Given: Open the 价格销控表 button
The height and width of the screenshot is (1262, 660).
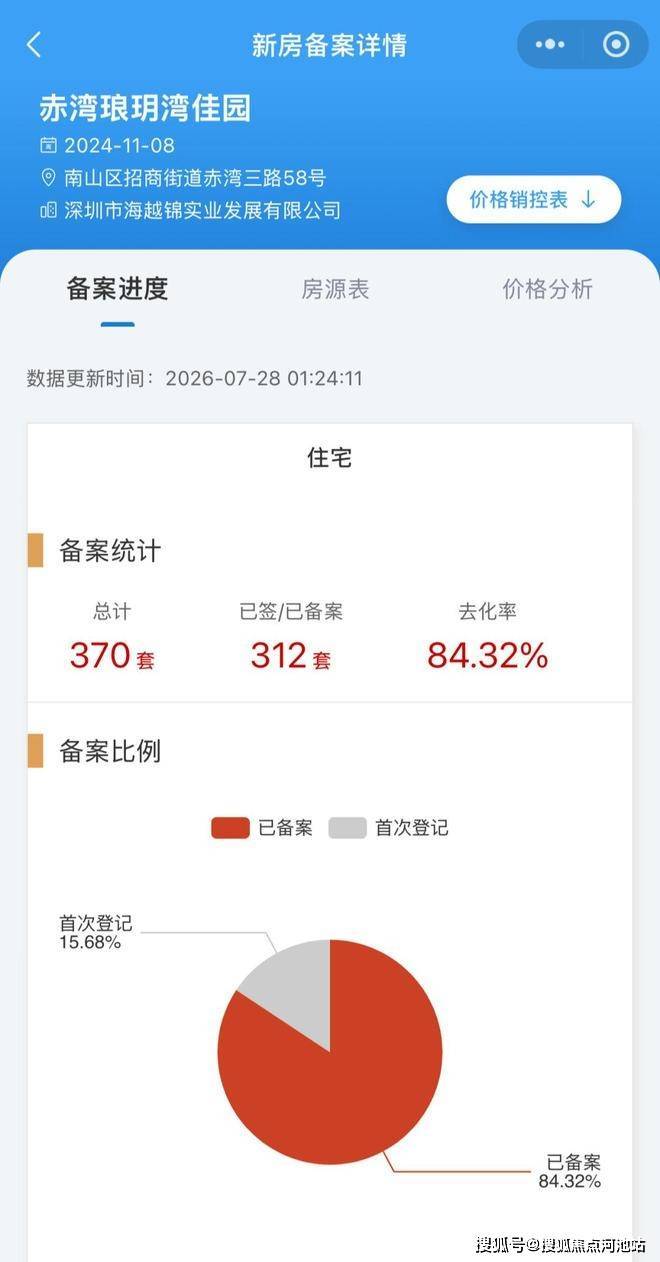Looking at the screenshot, I should click(x=534, y=200).
